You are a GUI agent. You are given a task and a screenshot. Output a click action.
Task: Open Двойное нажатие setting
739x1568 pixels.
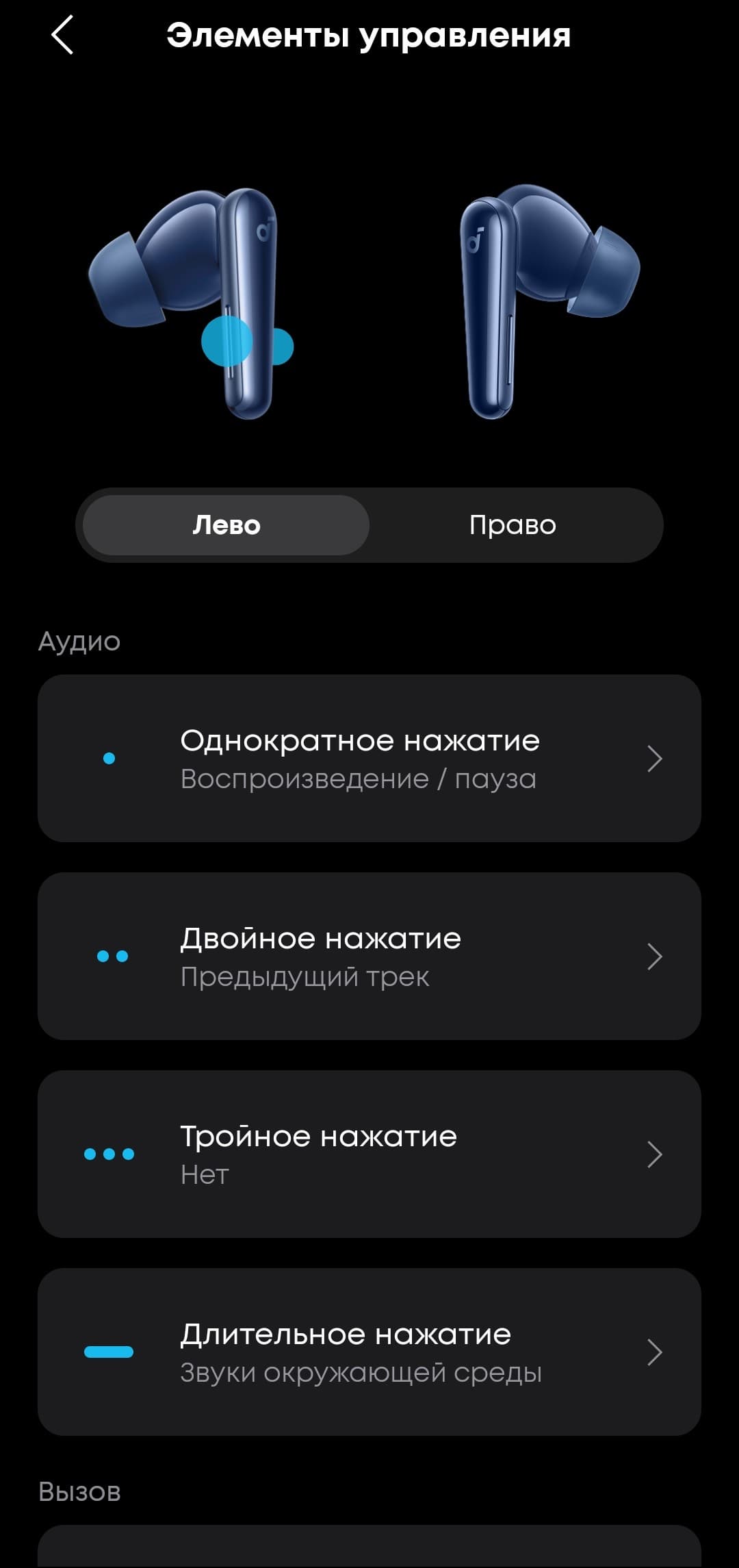[369, 957]
